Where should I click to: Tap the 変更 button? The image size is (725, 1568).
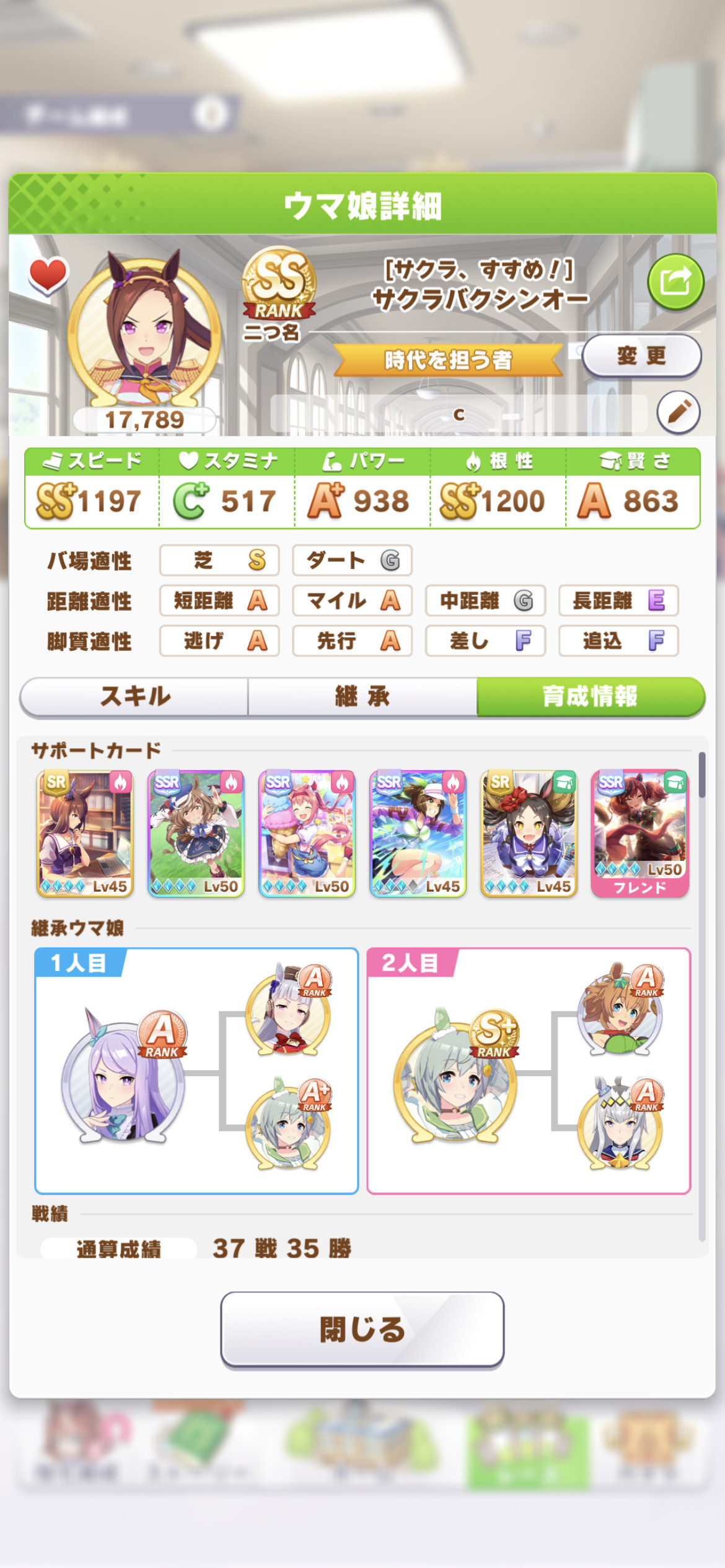[x=641, y=356]
